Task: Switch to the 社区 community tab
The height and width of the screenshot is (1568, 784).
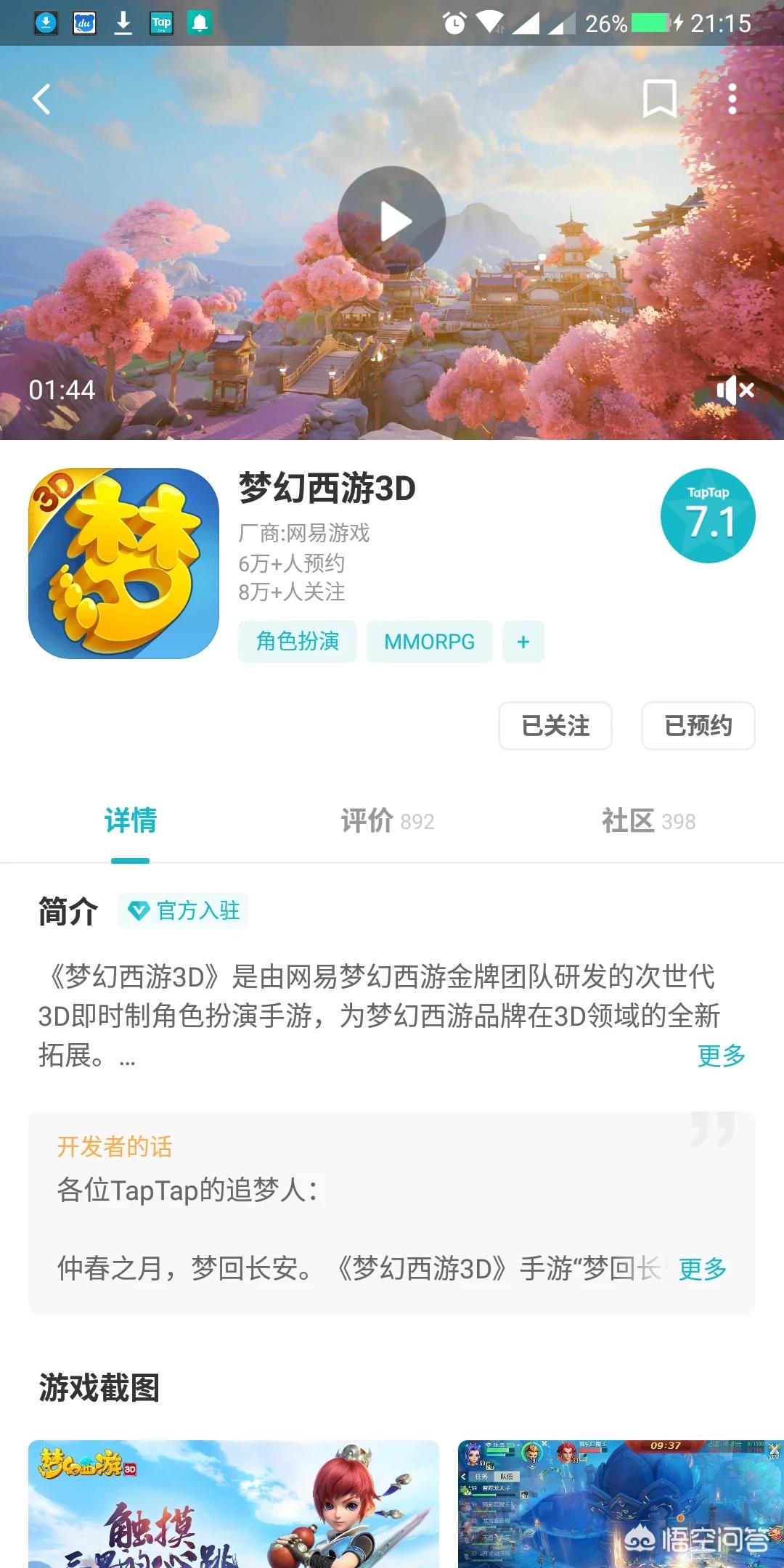Action: tap(648, 821)
